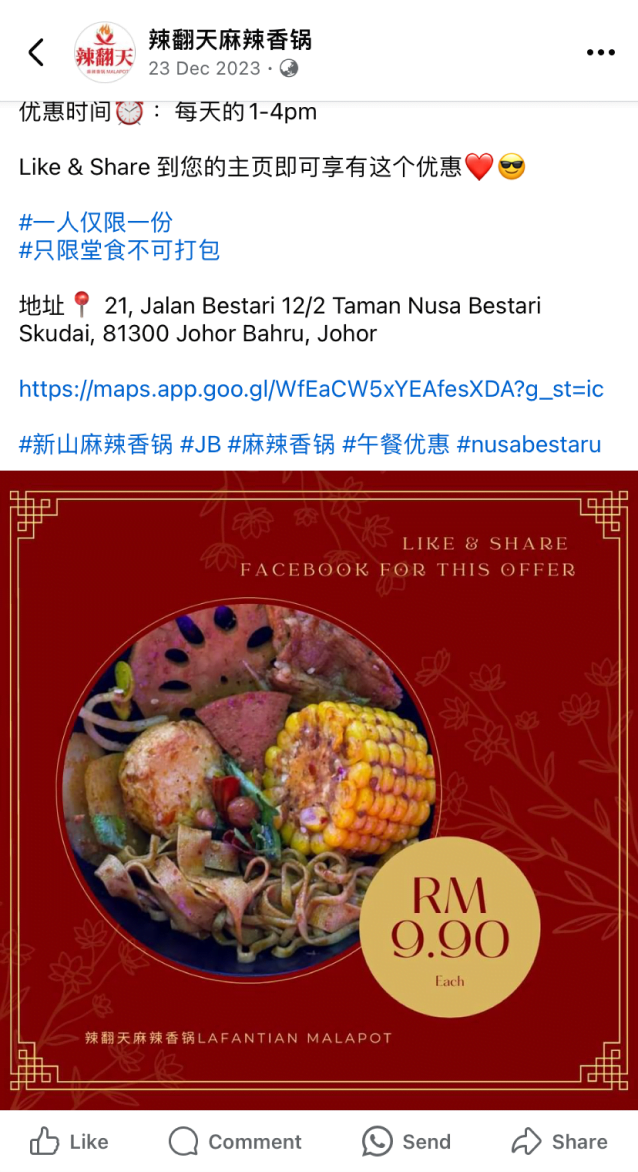Share this post
The image size is (638, 1172).
click(x=559, y=1141)
